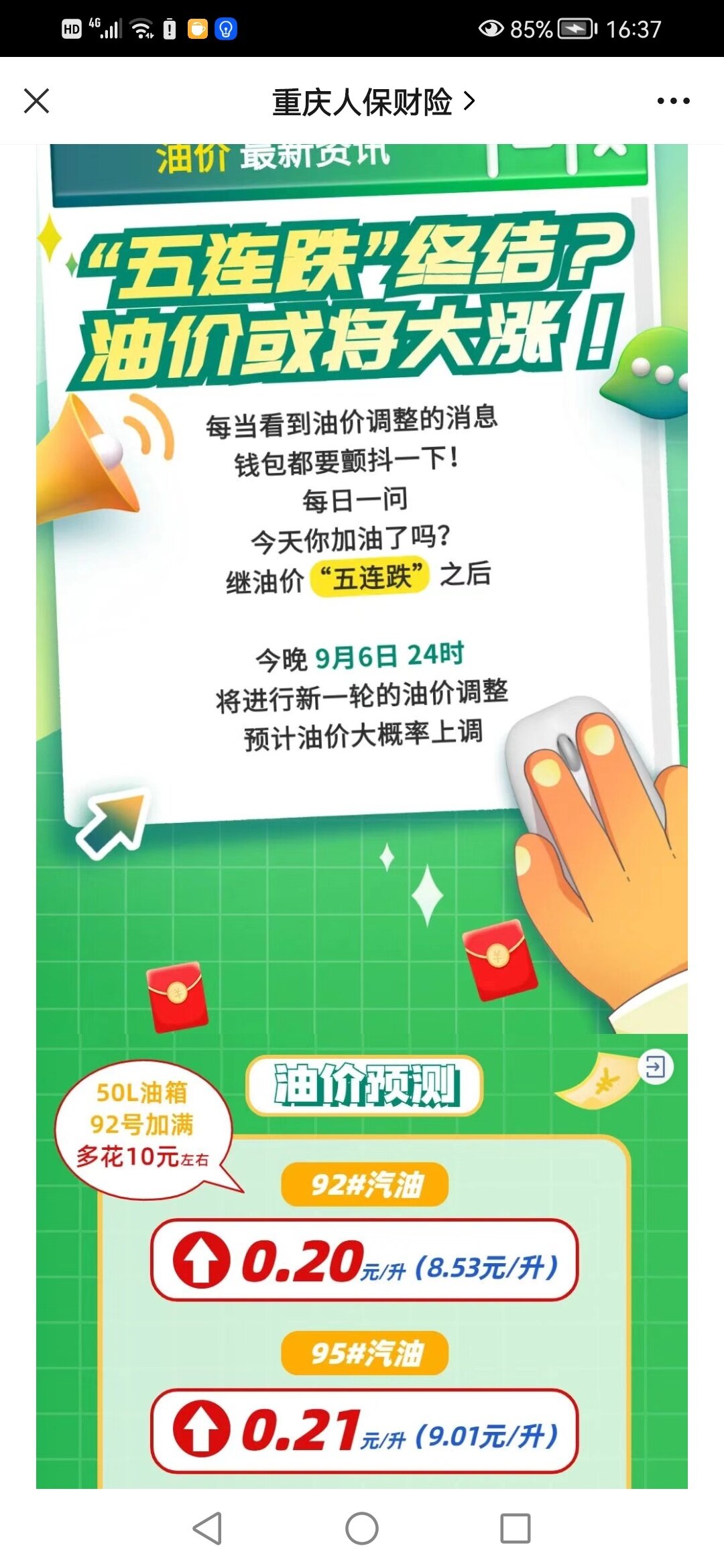Tap the floating exit icon on the image
The width and height of the screenshot is (724, 1568).
[x=655, y=1067]
